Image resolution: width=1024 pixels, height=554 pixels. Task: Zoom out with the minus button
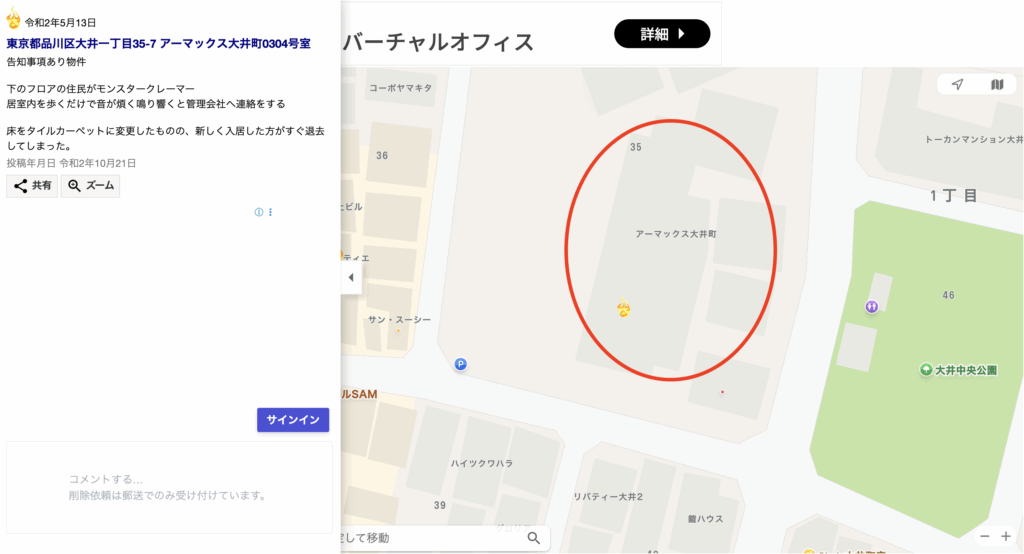(985, 537)
